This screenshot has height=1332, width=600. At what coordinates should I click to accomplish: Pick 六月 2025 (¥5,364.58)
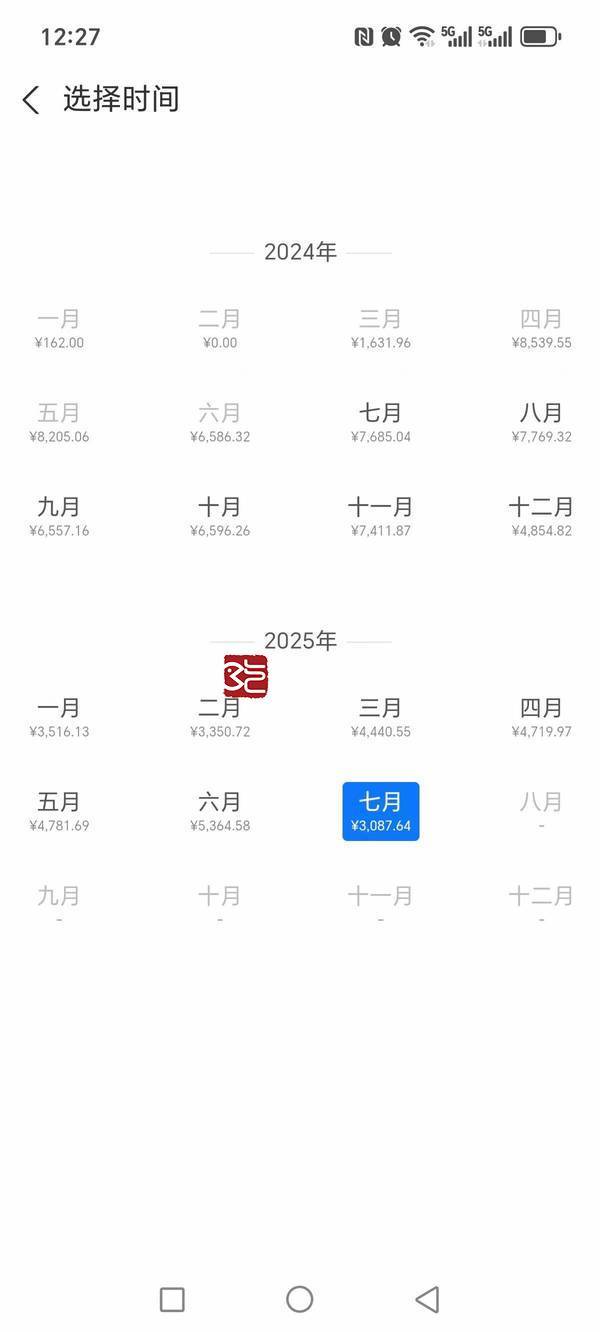[220, 811]
